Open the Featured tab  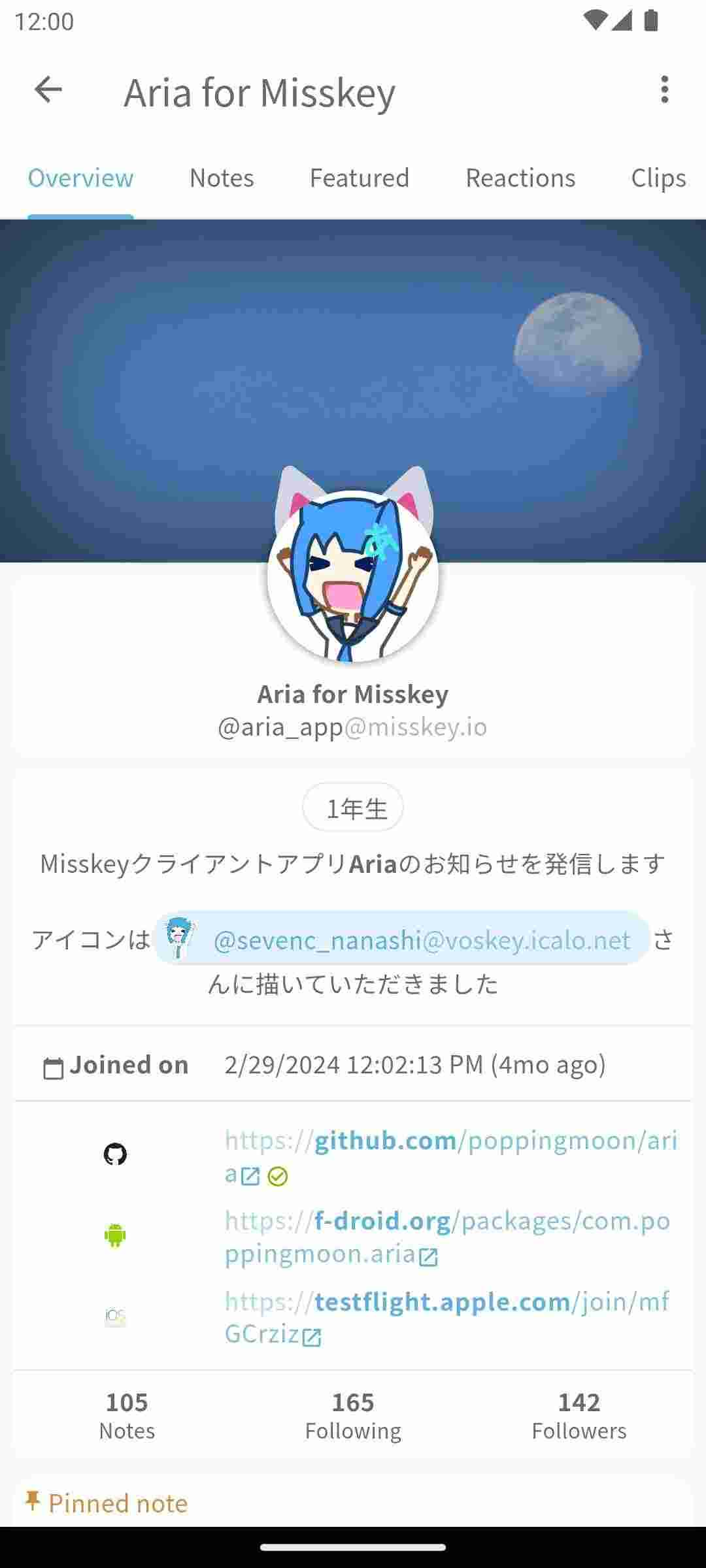360,178
